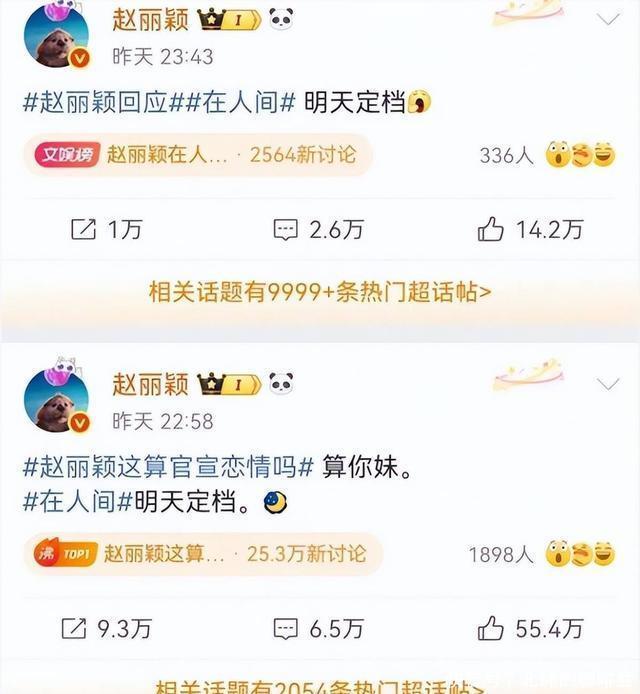This screenshot has width=640, height=694.
Task: Expand the chevron menu on the 22:58 post
Action: click(607, 384)
